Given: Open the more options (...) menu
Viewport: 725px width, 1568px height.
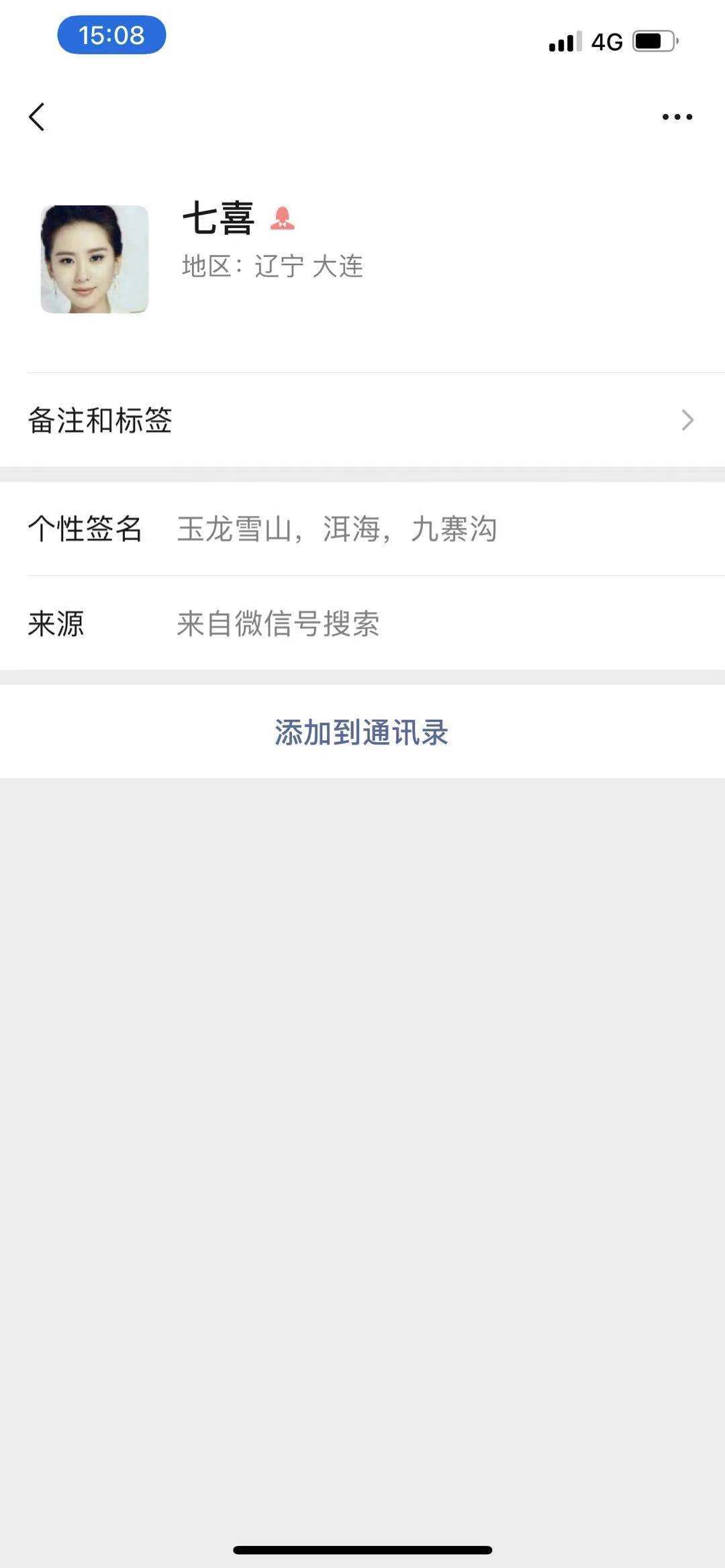Looking at the screenshot, I should point(677,116).
